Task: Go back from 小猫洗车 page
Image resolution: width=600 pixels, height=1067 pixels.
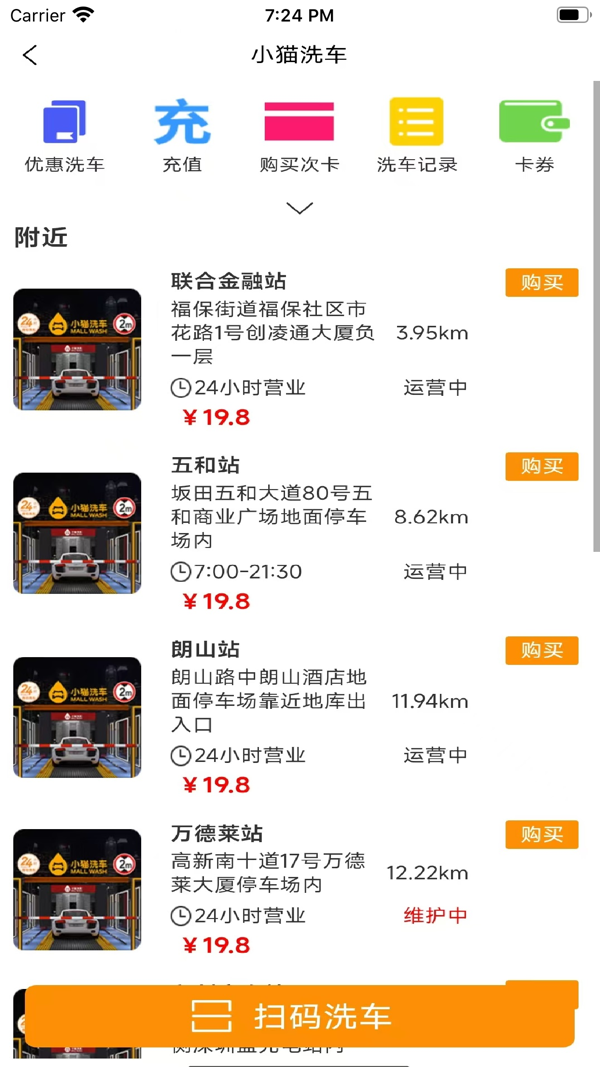Action: (x=30, y=55)
